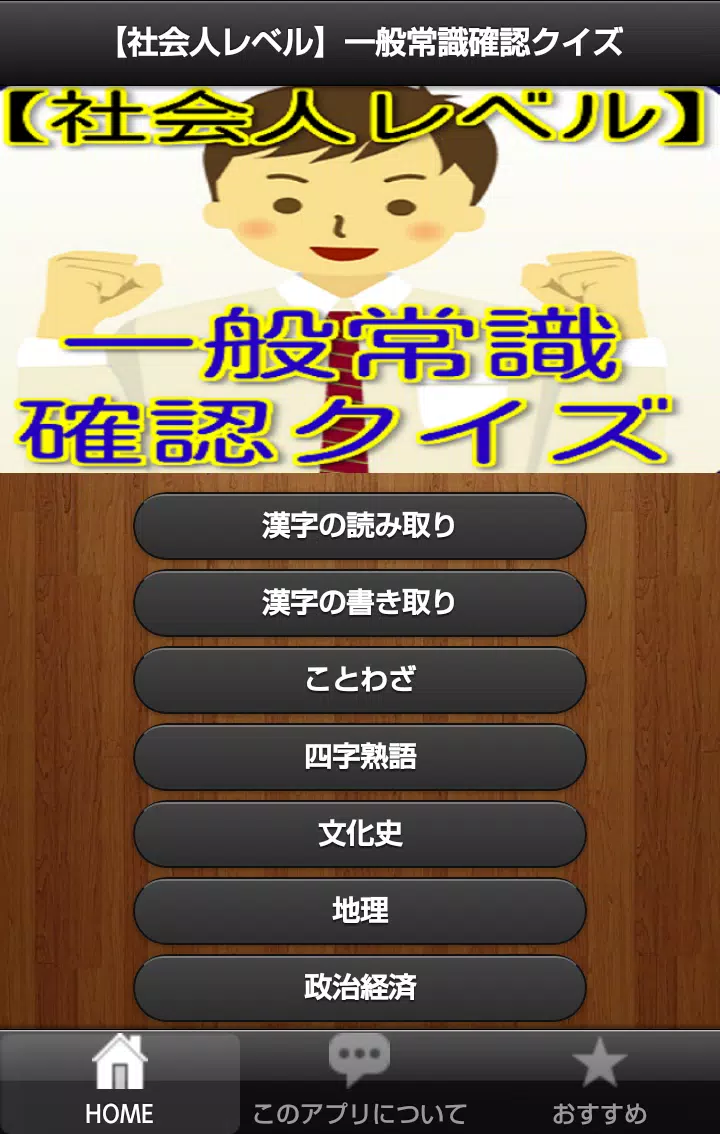Choose the 地理 quiz category
The height and width of the screenshot is (1134, 720).
coord(360,911)
